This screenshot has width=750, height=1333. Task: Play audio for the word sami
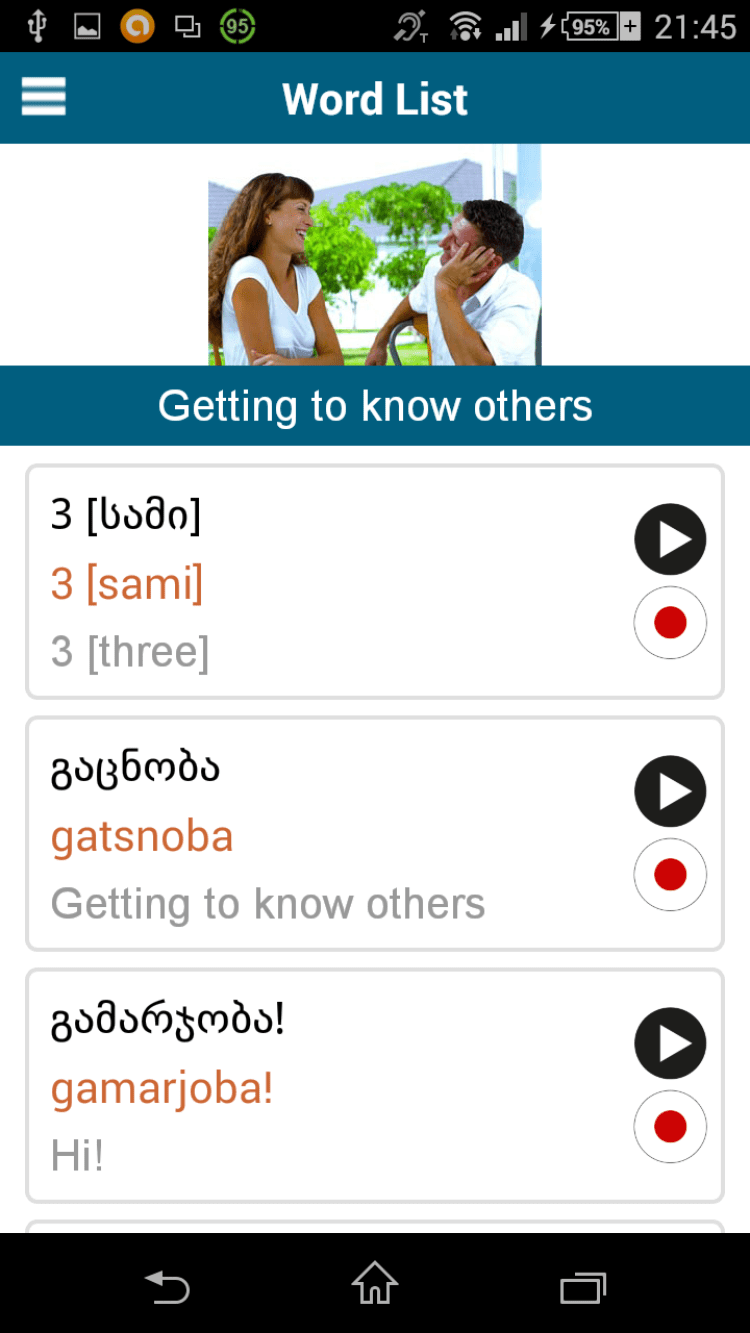[670, 540]
